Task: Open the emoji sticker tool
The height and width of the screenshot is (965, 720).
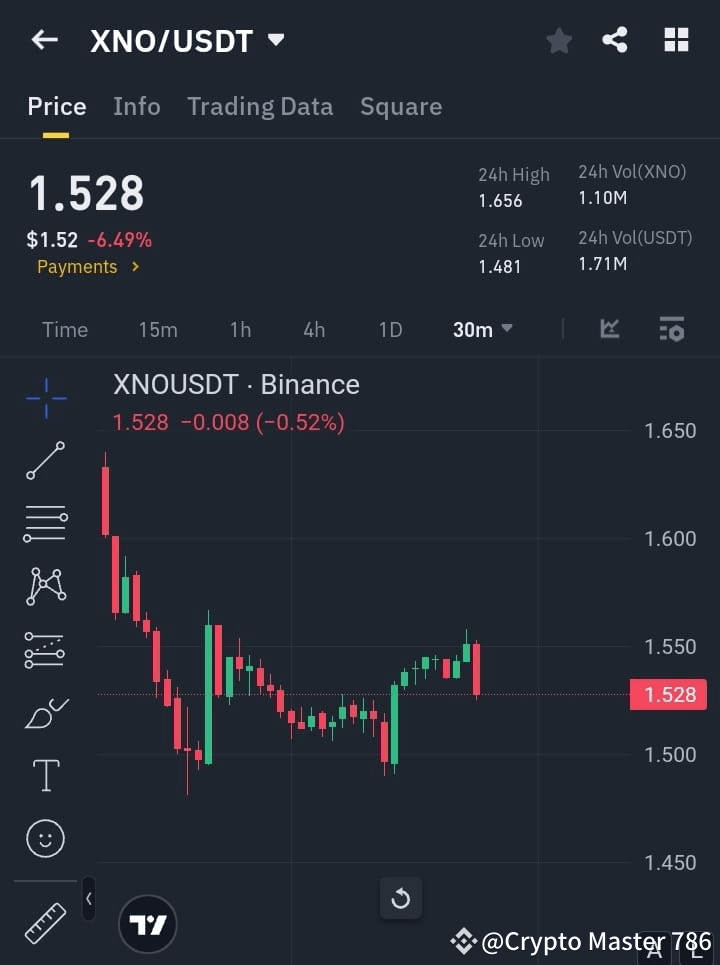Action: 45,838
